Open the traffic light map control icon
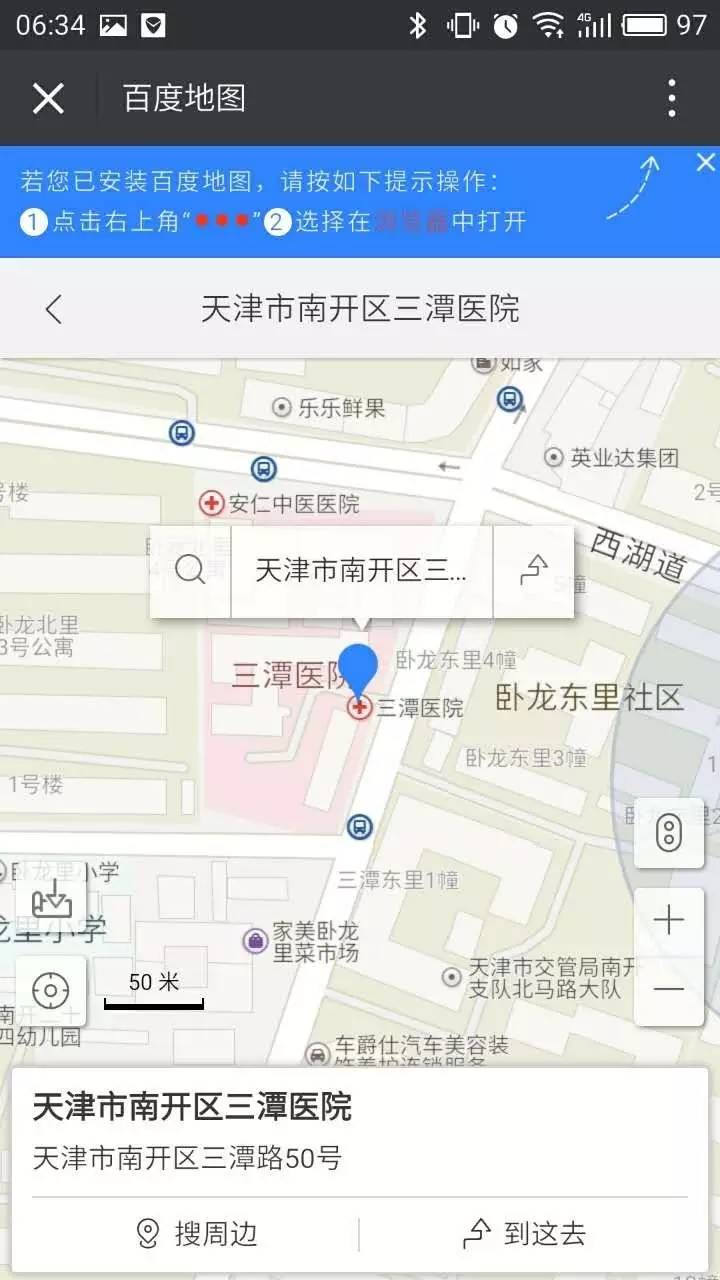Screen dimensions: 720x1280 click(x=668, y=833)
